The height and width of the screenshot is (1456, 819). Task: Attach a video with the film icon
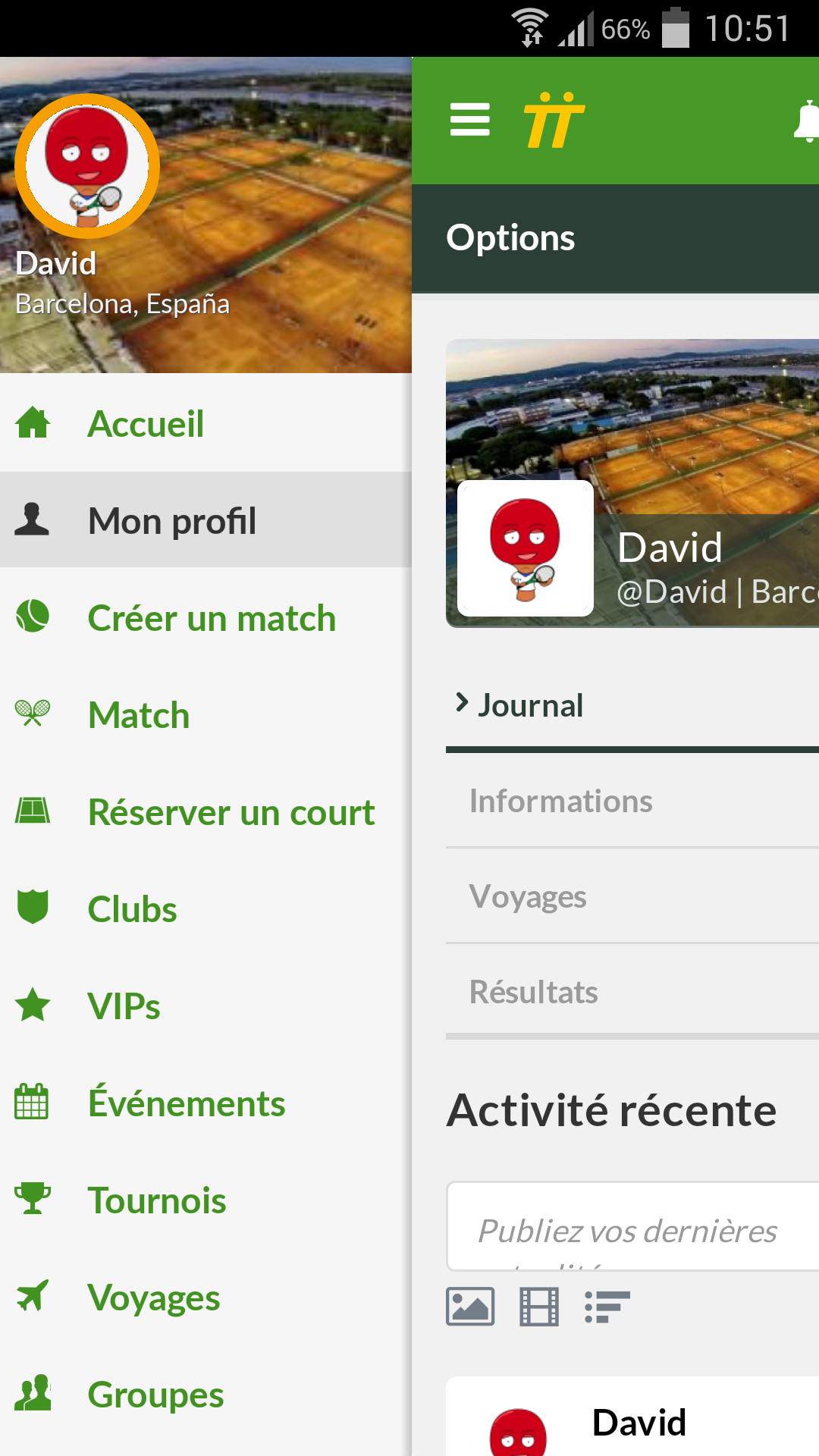pyautogui.click(x=539, y=1307)
